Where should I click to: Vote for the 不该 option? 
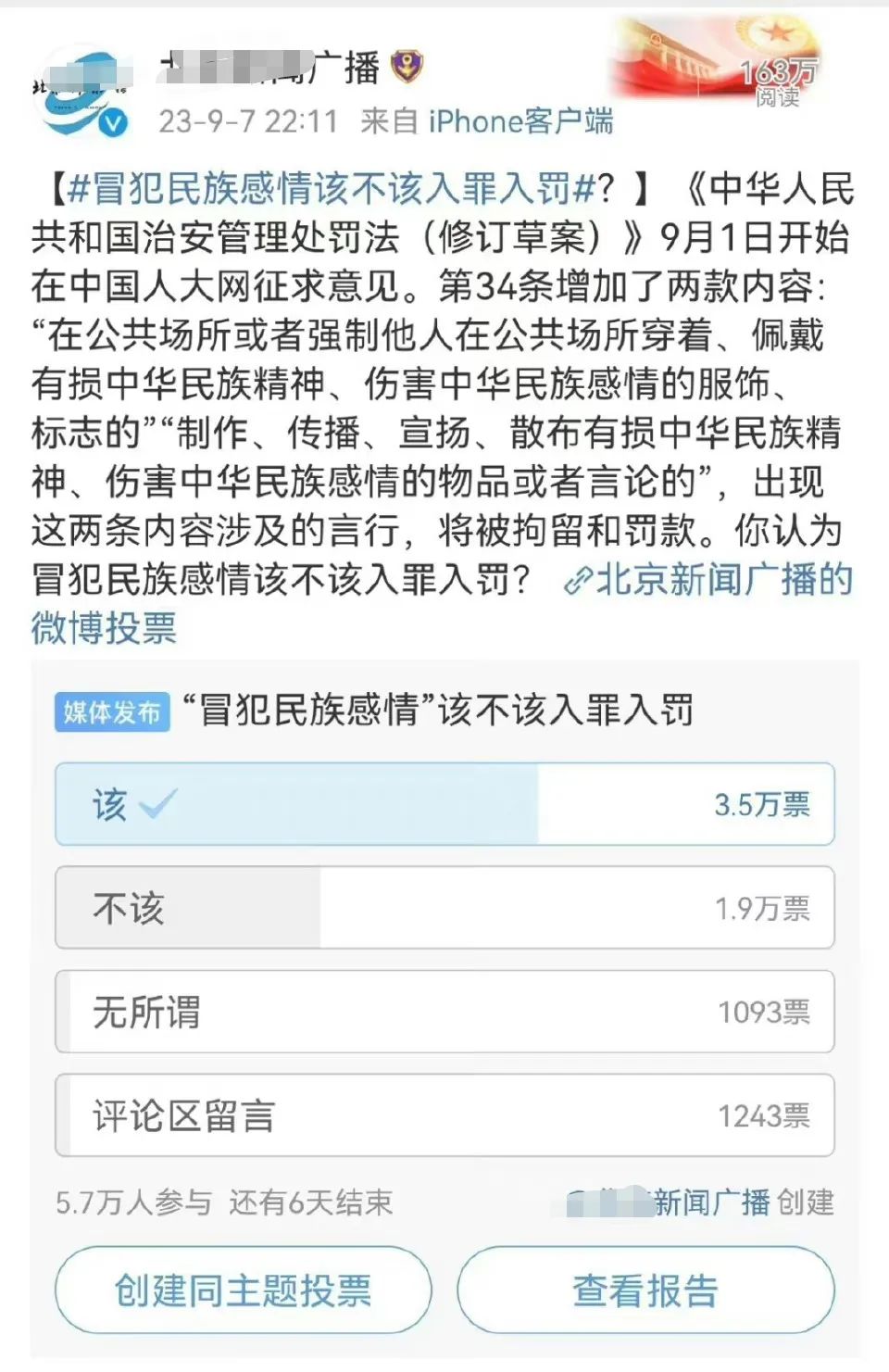point(444,908)
